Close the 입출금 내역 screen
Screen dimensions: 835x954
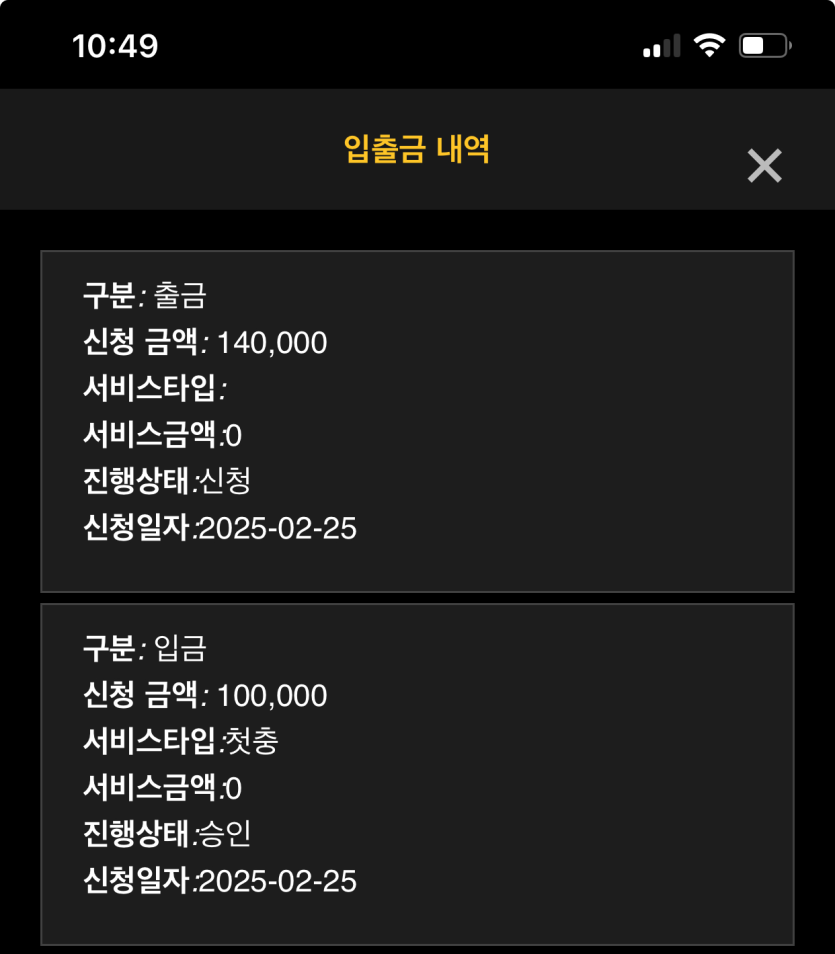pyautogui.click(x=764, y=166)
